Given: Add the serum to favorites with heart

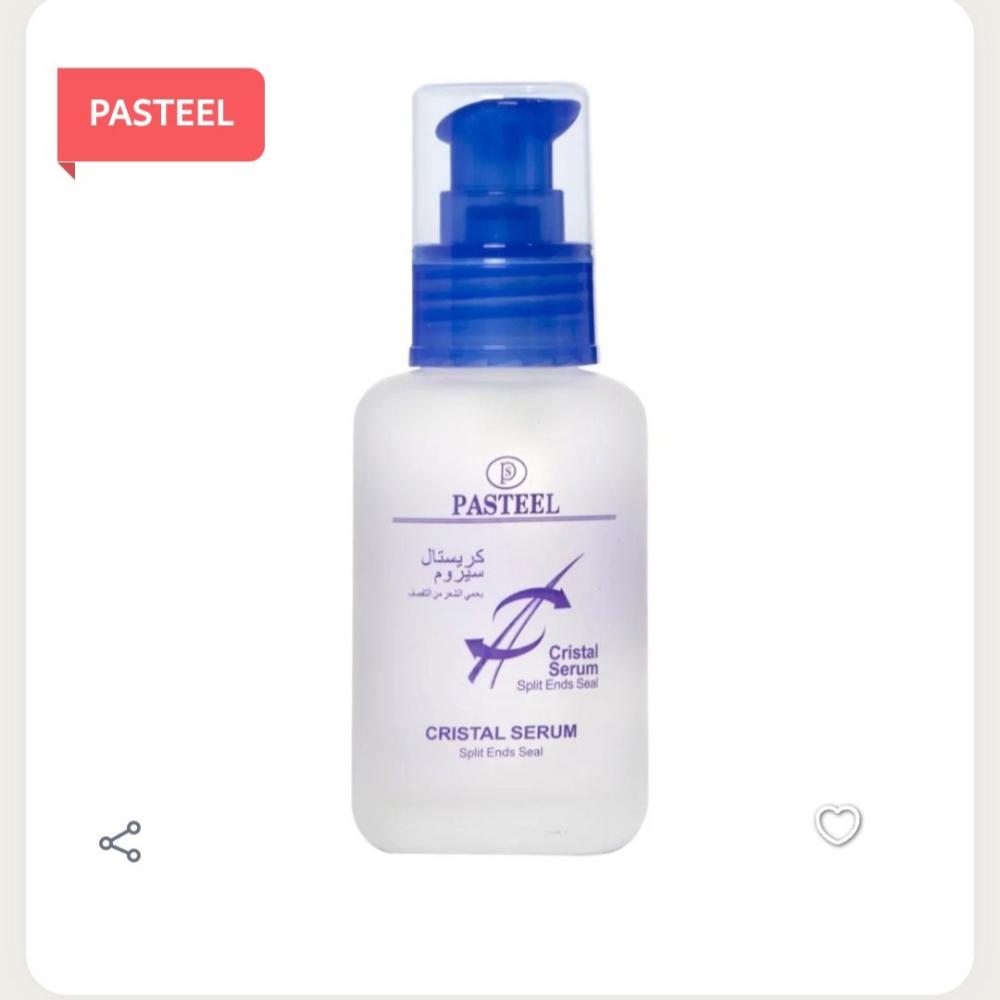Looking at the screenshot, I should pos(838,825).
